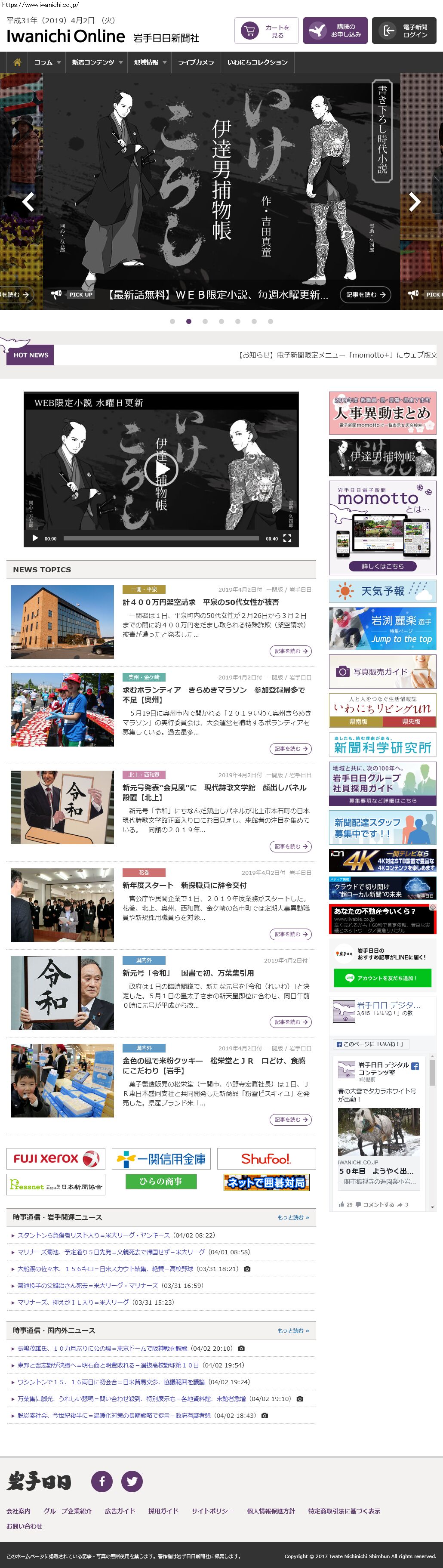Read the 計400万円架空請求 article

[x=201, y=602]
